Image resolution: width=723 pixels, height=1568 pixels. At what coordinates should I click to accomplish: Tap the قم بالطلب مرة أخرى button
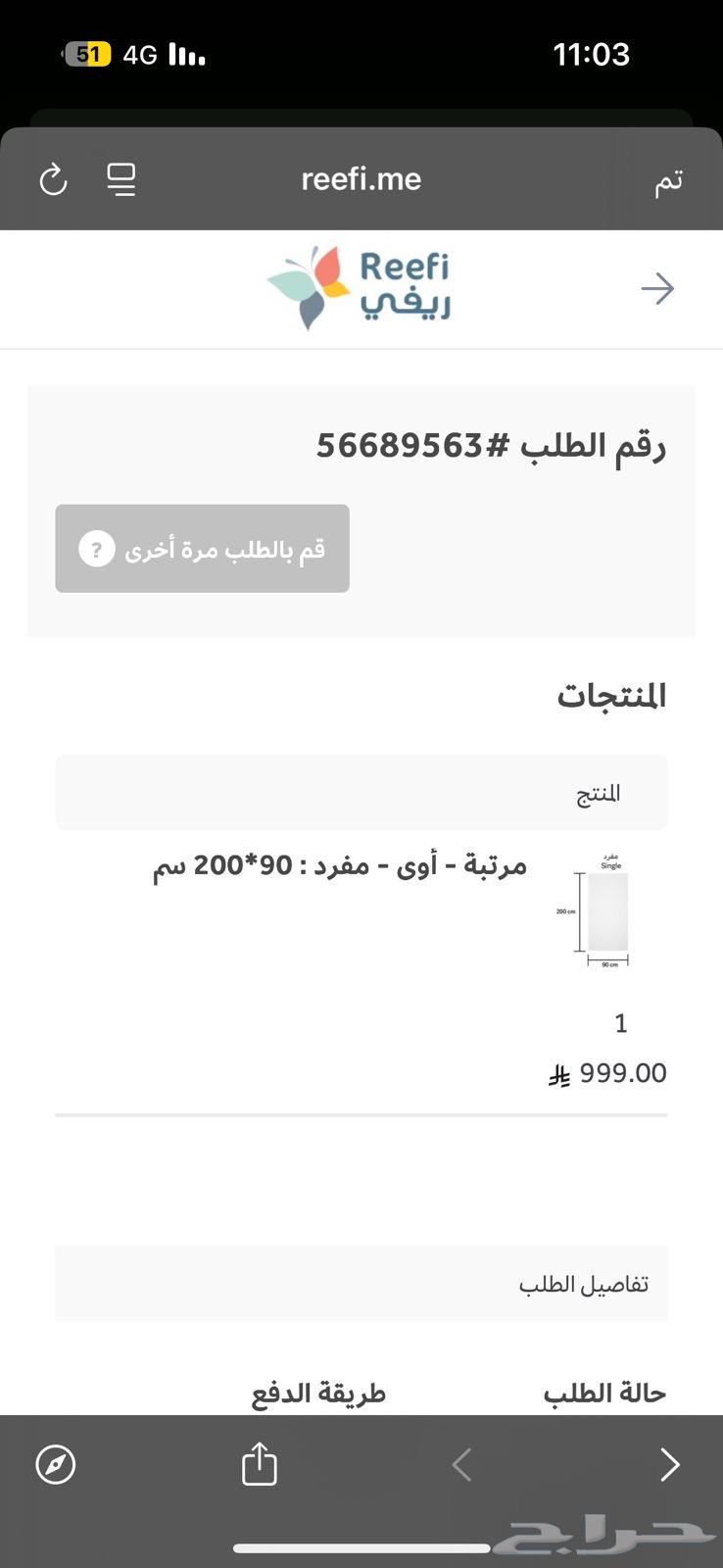[202, 550]
